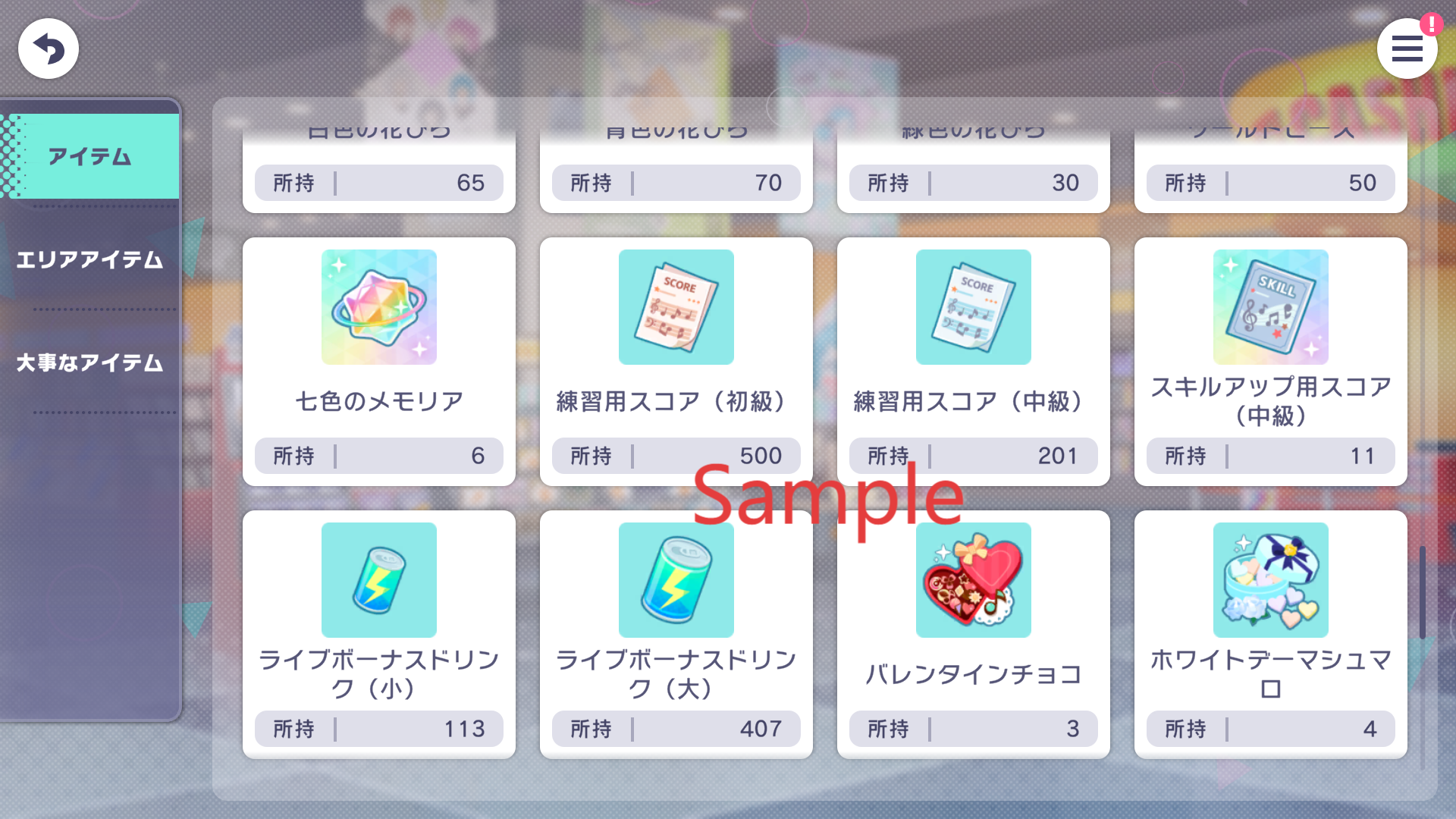Screen dimensions: 1456x819
Task: Open the ホワイトデーマシュマロ item card
Action: (1270, 634)
